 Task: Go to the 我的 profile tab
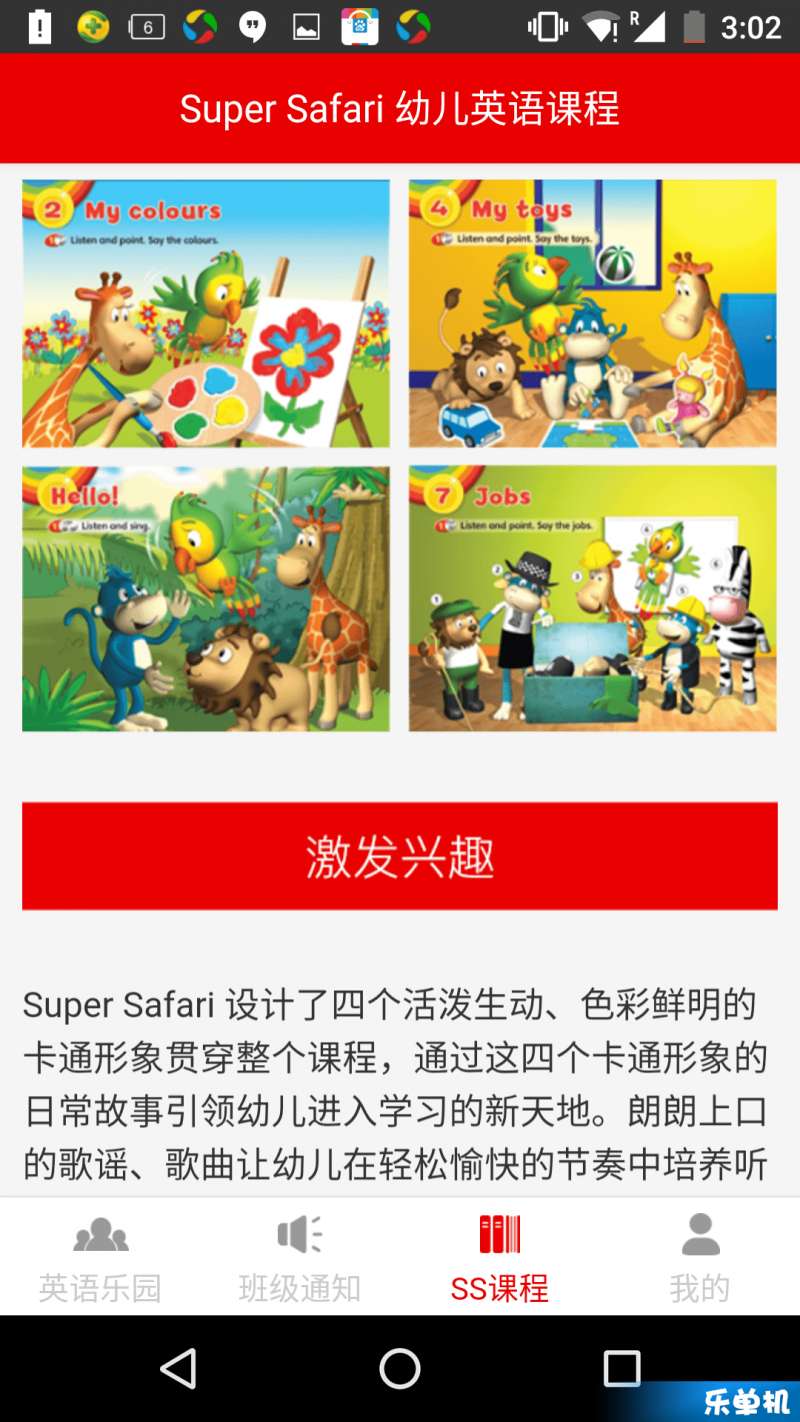click(x=700, y=1257)
